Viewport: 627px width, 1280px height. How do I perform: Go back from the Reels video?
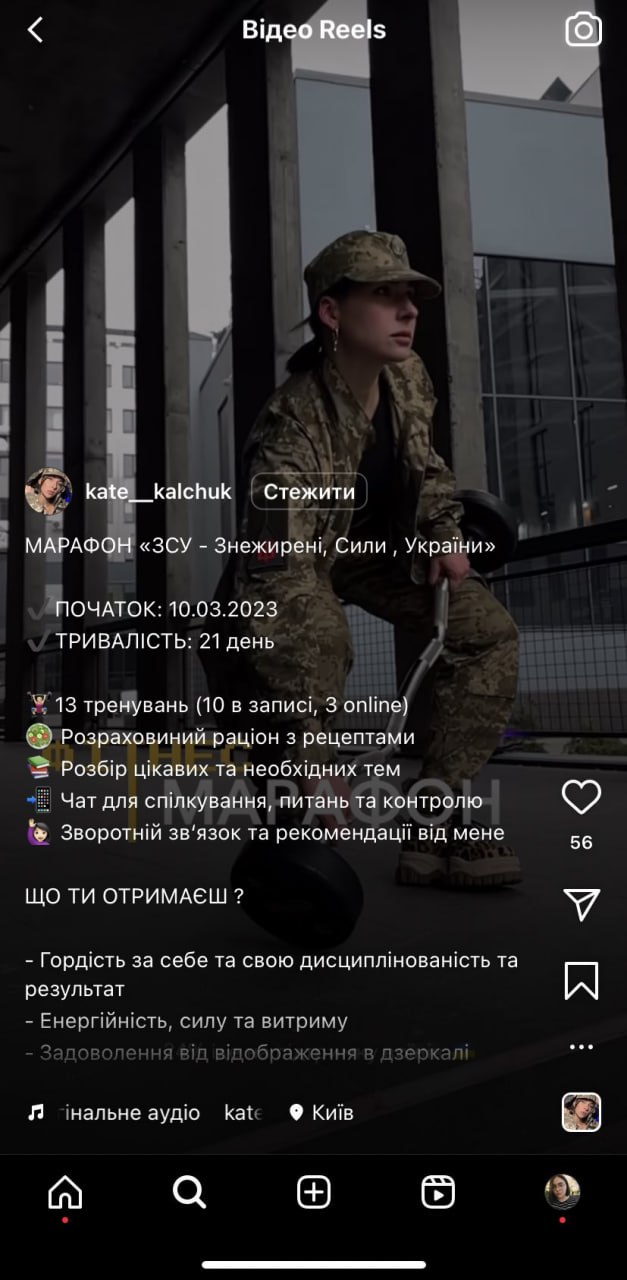(x=36, y=30)
